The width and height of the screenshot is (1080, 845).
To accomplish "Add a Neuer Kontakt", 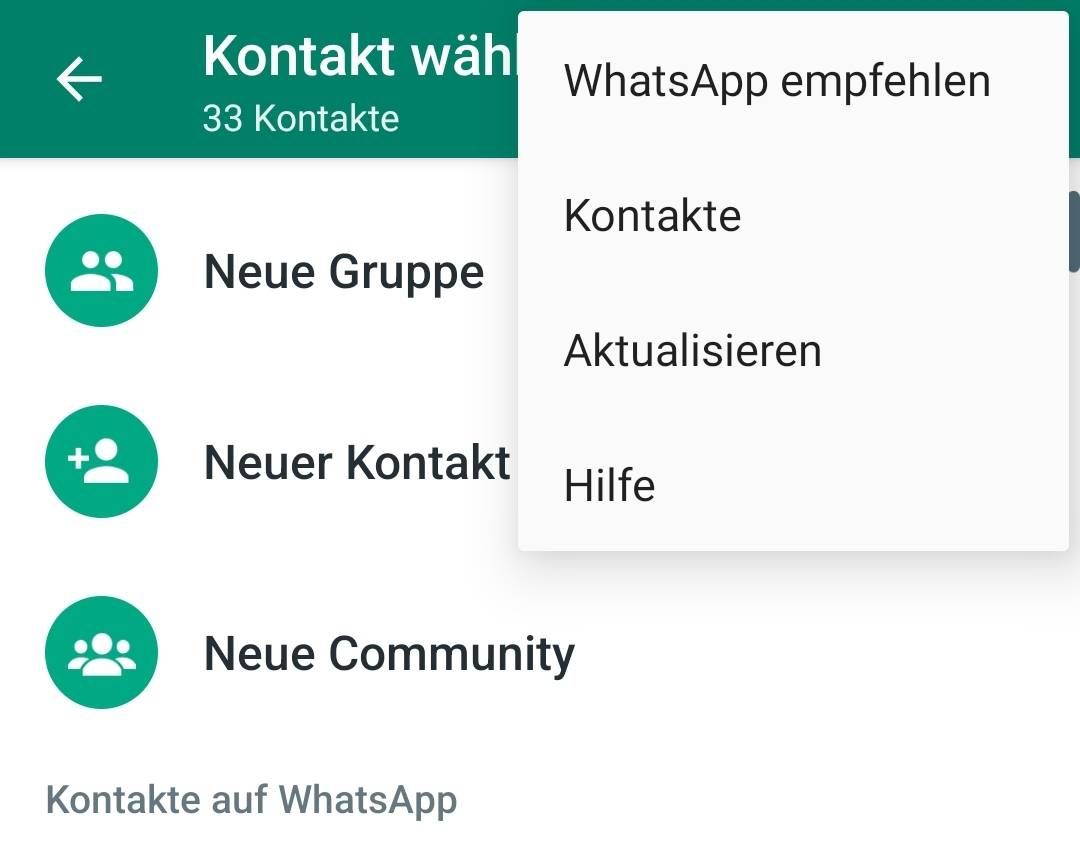I will (357, 462).
